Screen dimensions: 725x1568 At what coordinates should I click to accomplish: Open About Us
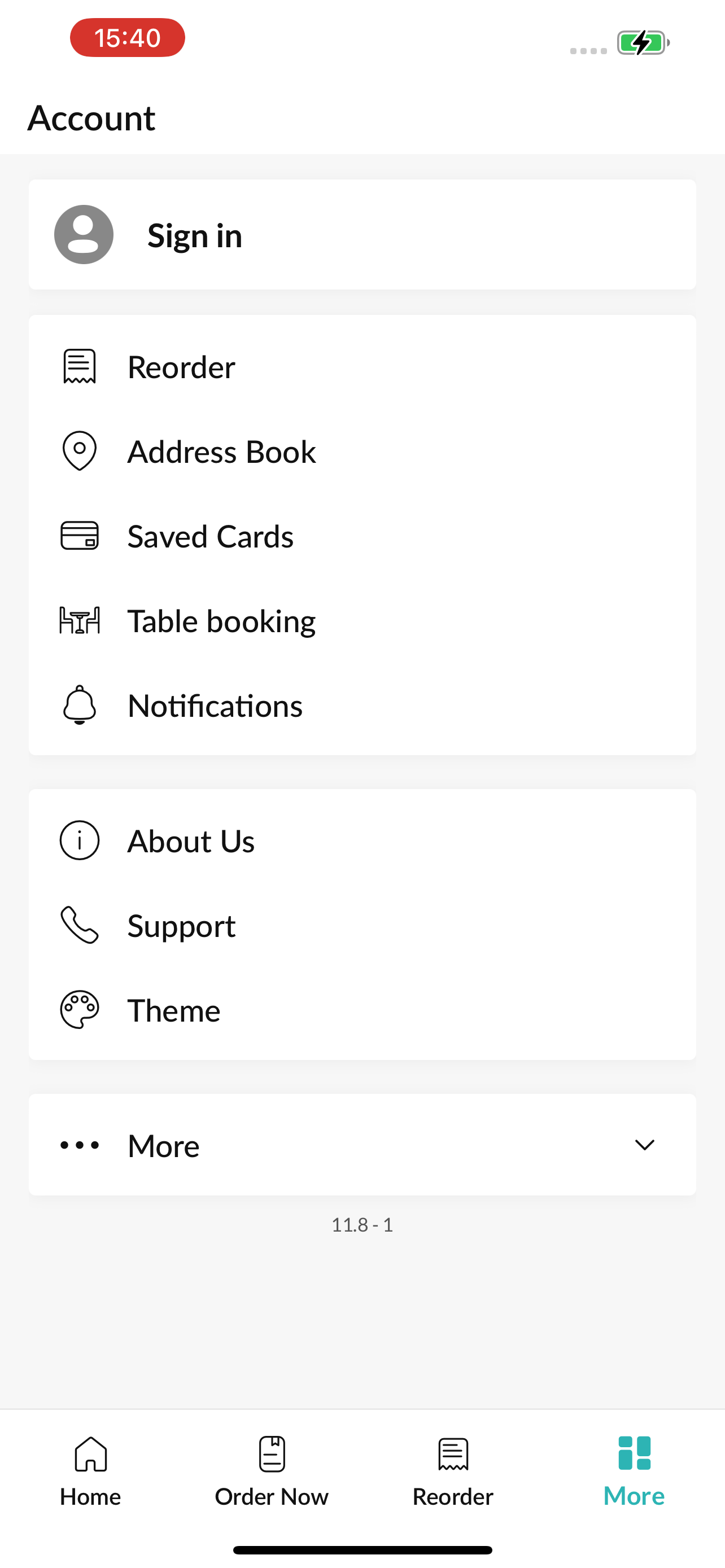coord(362,840)
